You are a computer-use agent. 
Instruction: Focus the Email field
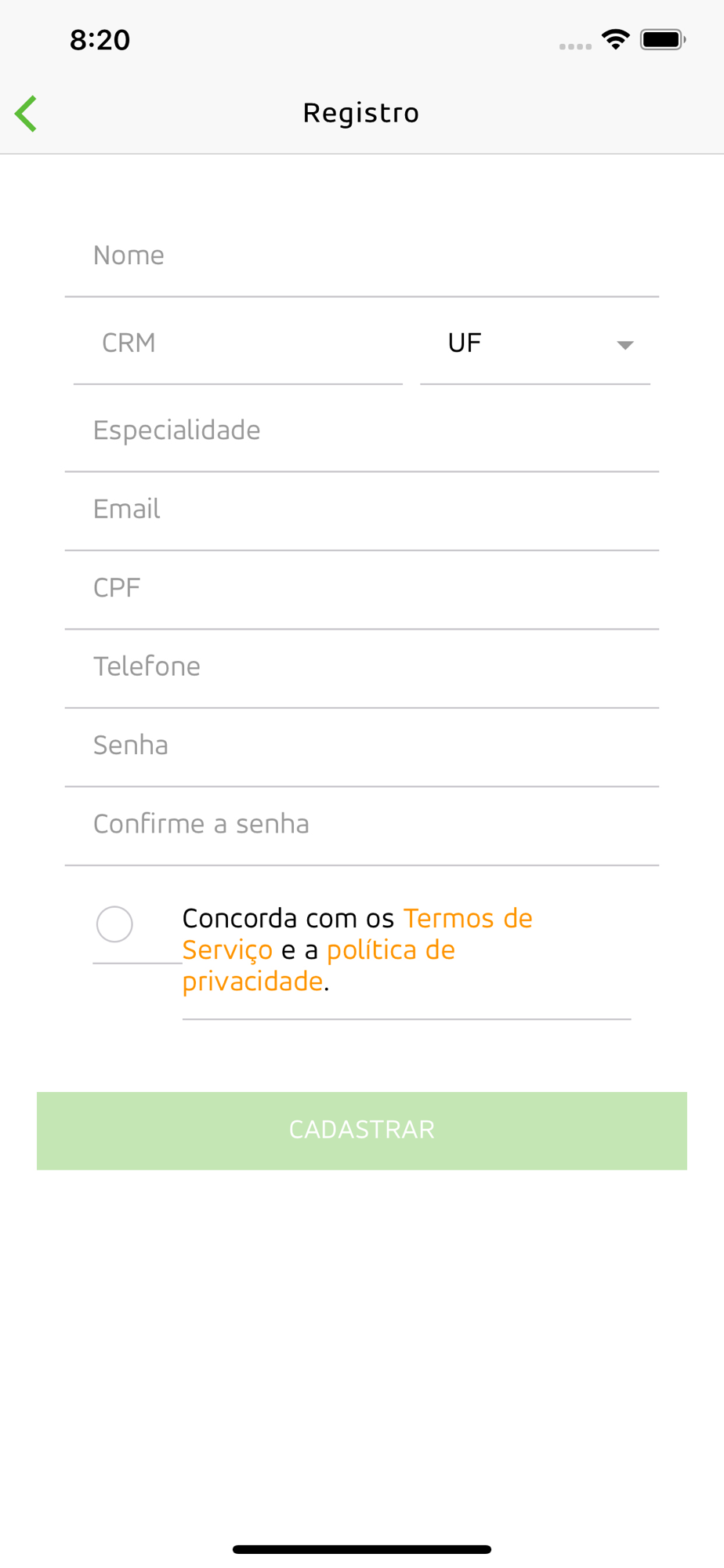pyautogui.click(x=362, y=510)
